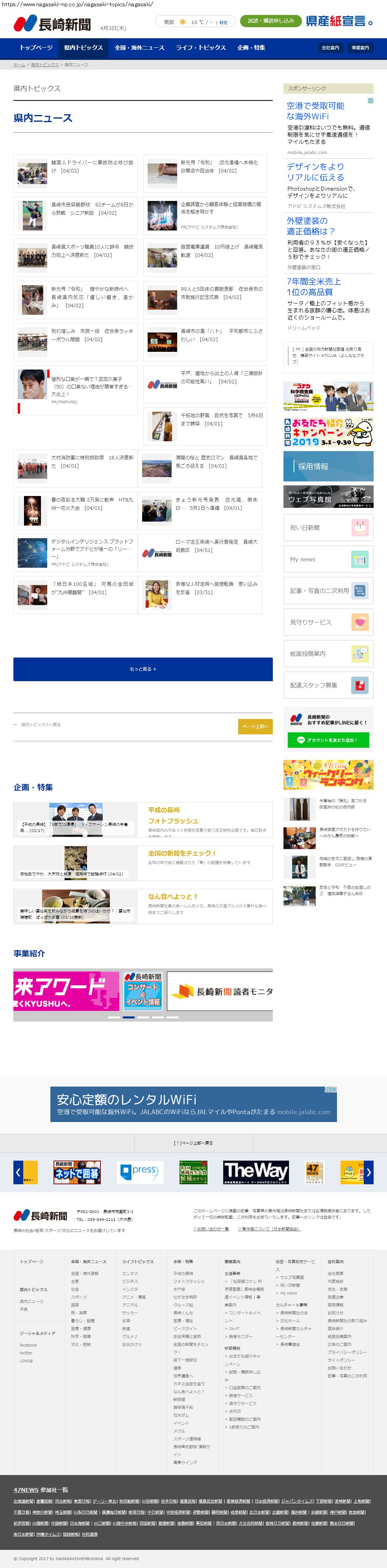This screenshot has width=387, height=1568.
Task: Open the My news sidebar item
Action: [329, 559]
